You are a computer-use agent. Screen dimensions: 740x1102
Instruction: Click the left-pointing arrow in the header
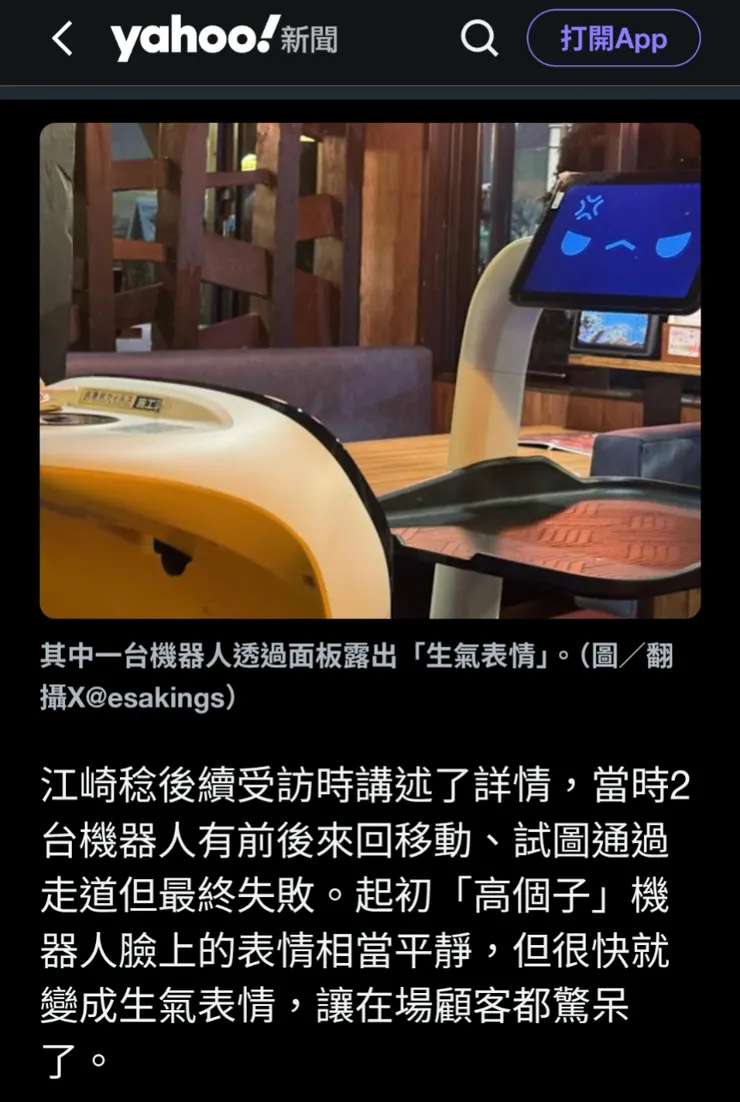62,38
